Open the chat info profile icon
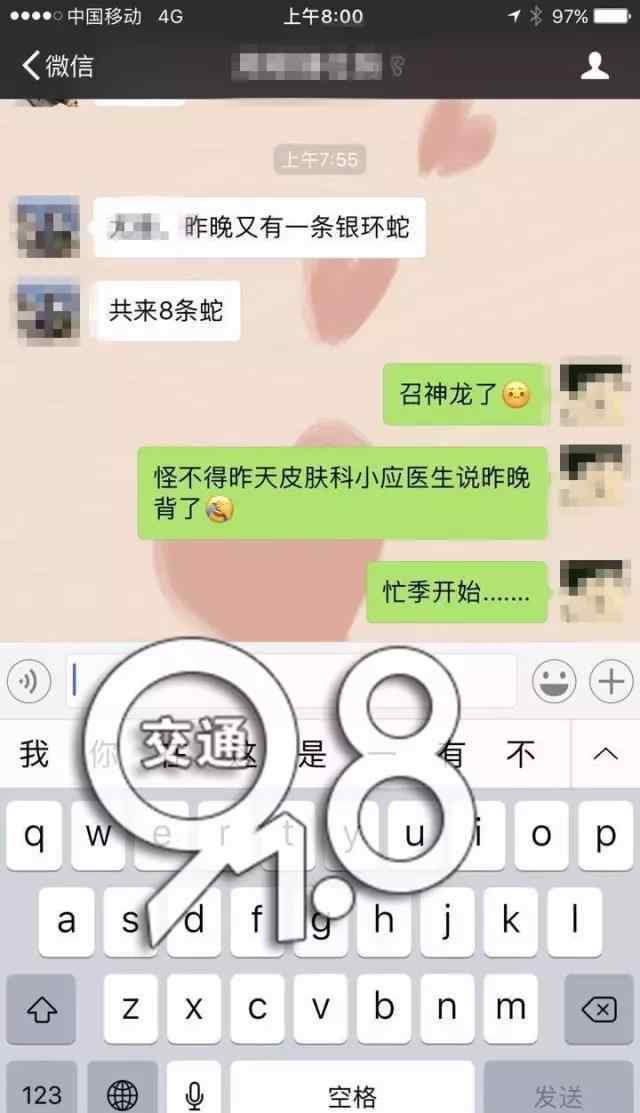Image resolution: width=640 pixels, height=1113 pixels. 595,66
